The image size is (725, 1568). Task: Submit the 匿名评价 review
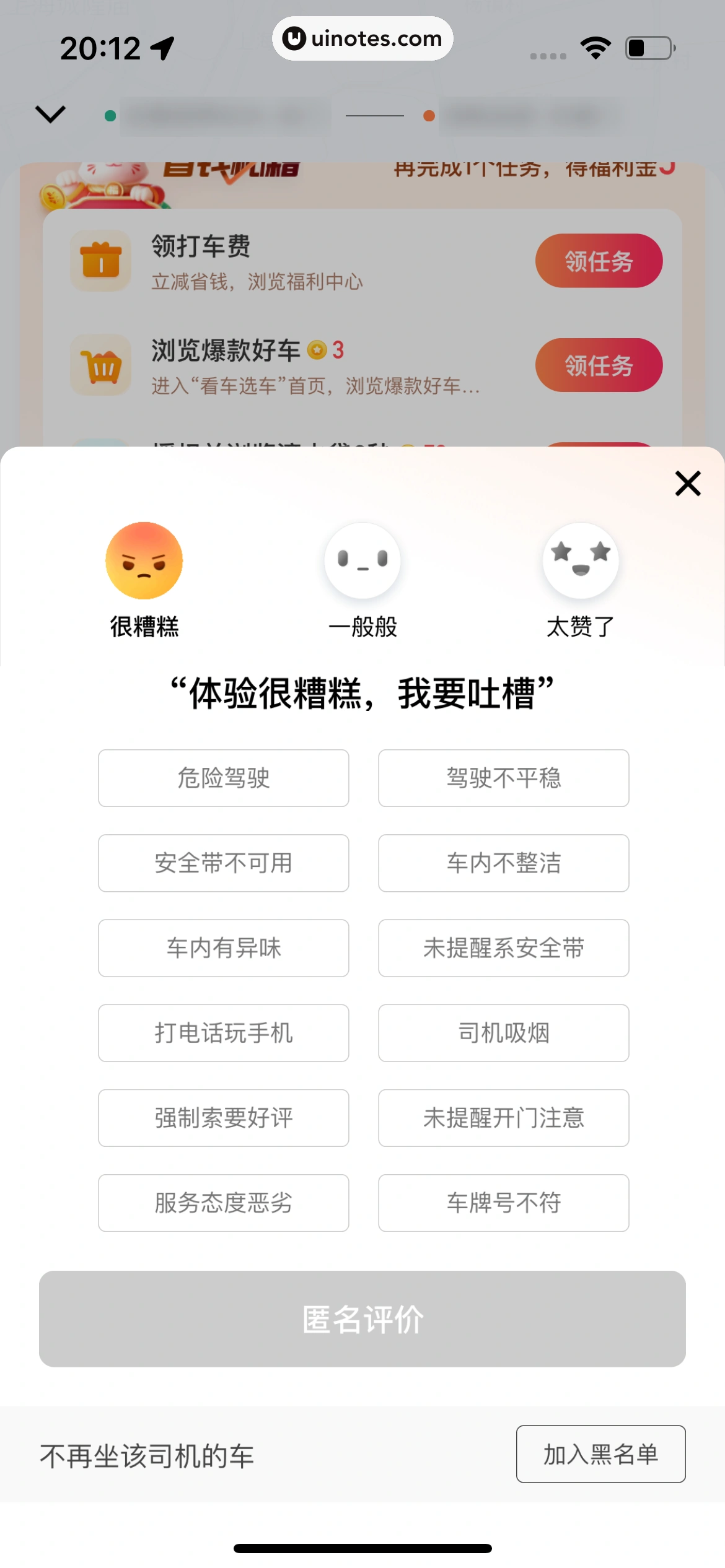coord(362,1318)
